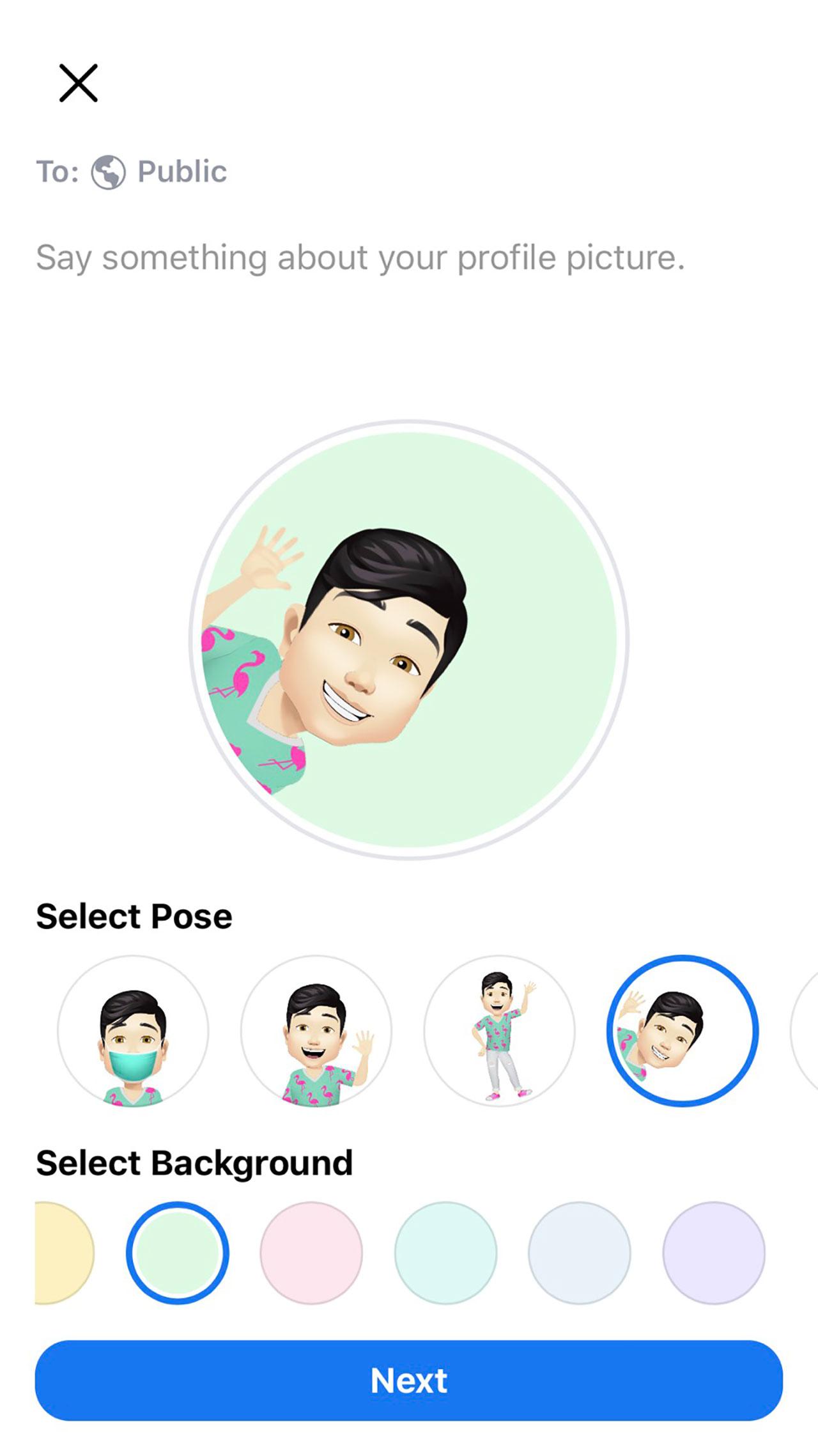Select the light green background
The width and height of the screenshot is (818, 1456).
(x=178, y=1253)
